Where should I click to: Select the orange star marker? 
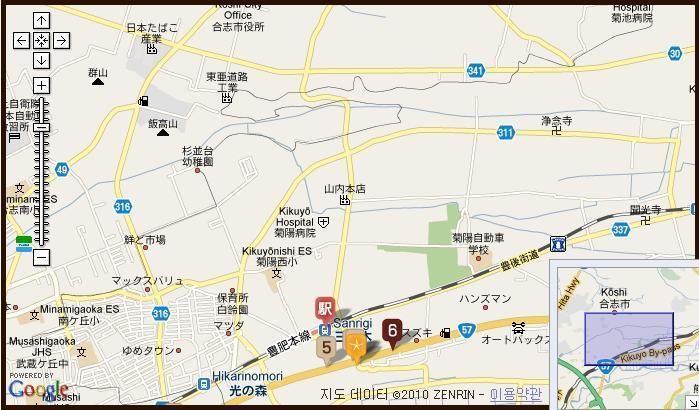tap(357, 347)
